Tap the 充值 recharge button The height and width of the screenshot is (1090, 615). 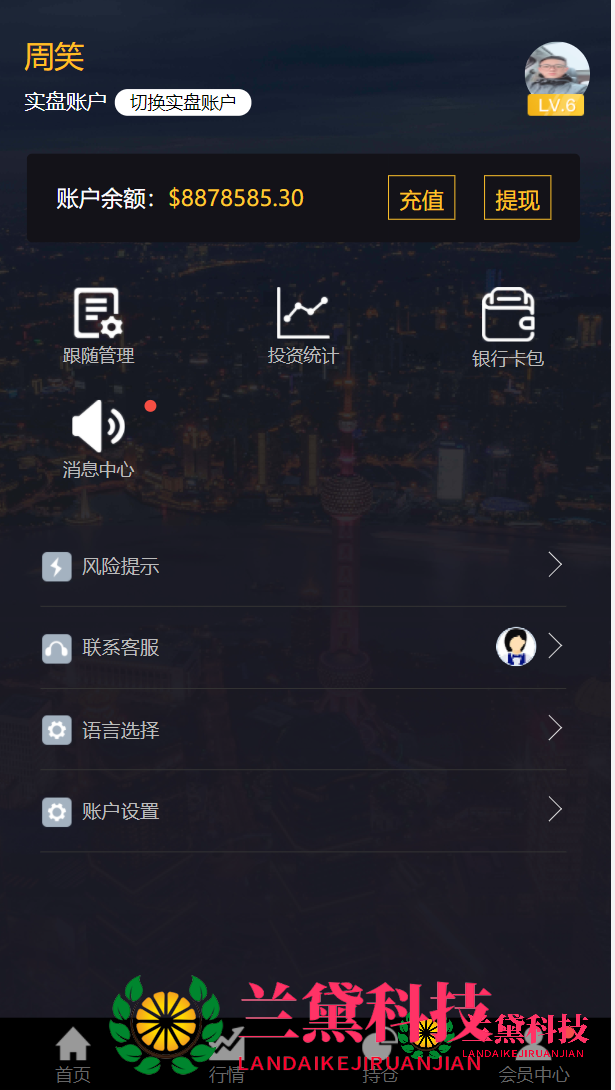[x=421, y=198]
